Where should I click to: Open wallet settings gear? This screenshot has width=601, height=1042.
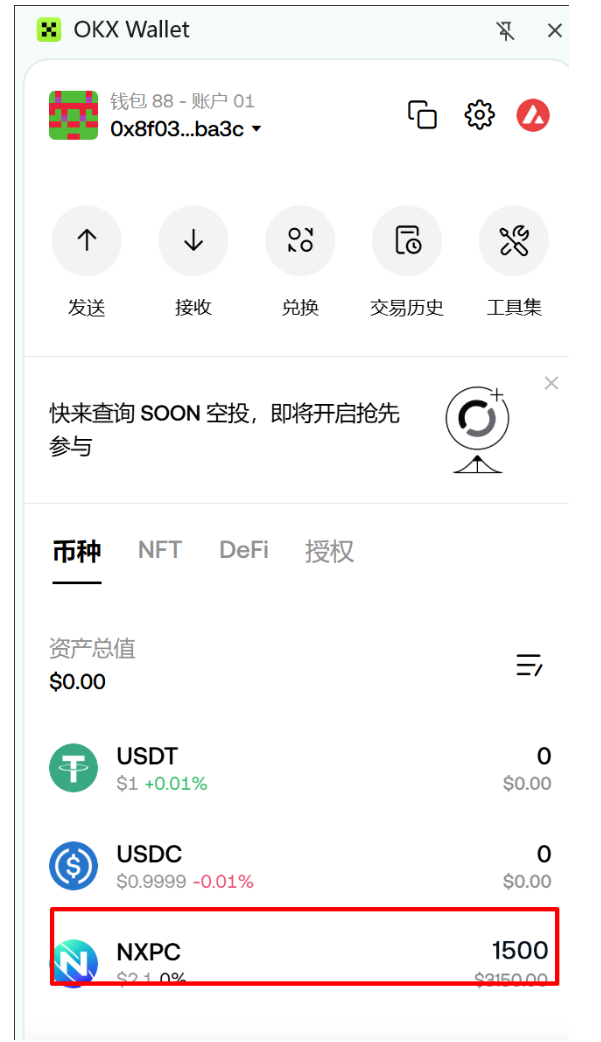click(x=479, y=115)
